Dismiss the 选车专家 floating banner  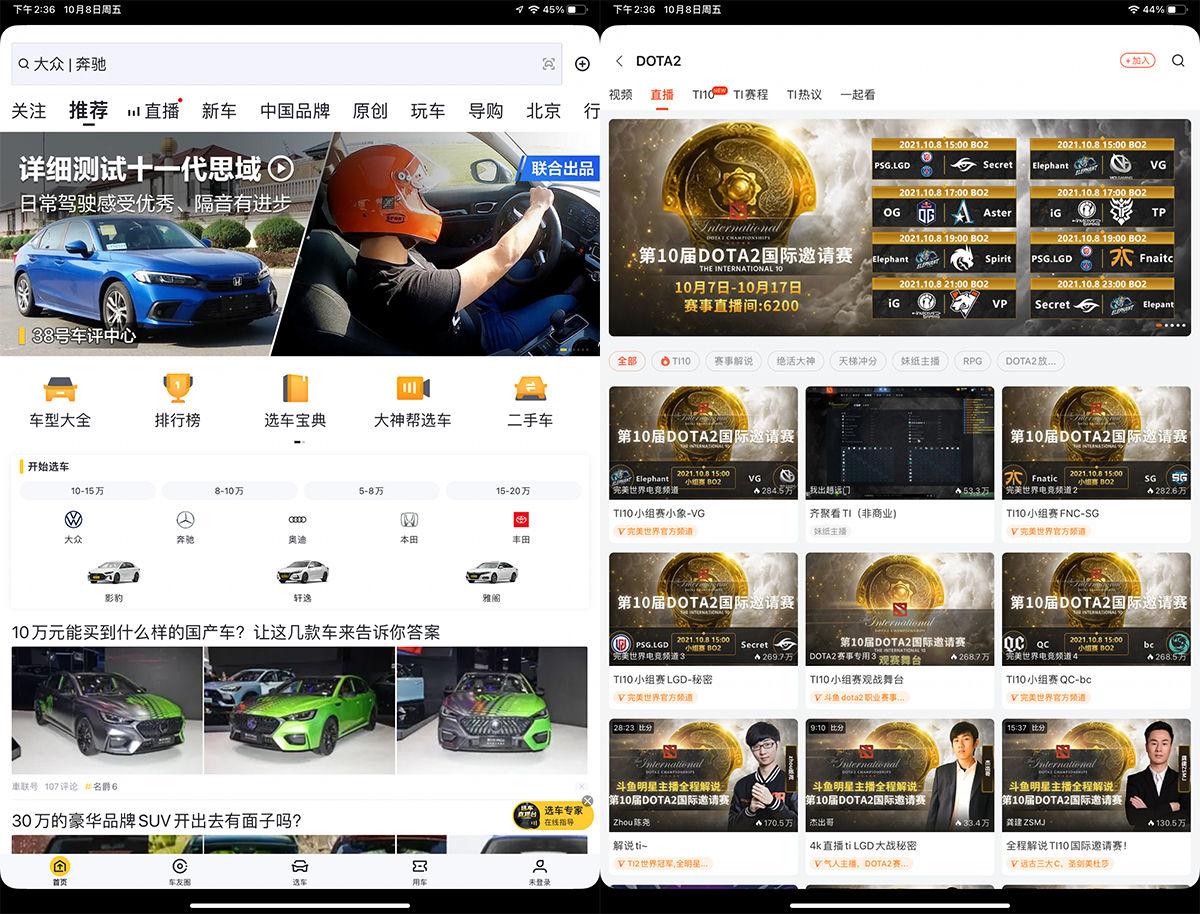588,801
